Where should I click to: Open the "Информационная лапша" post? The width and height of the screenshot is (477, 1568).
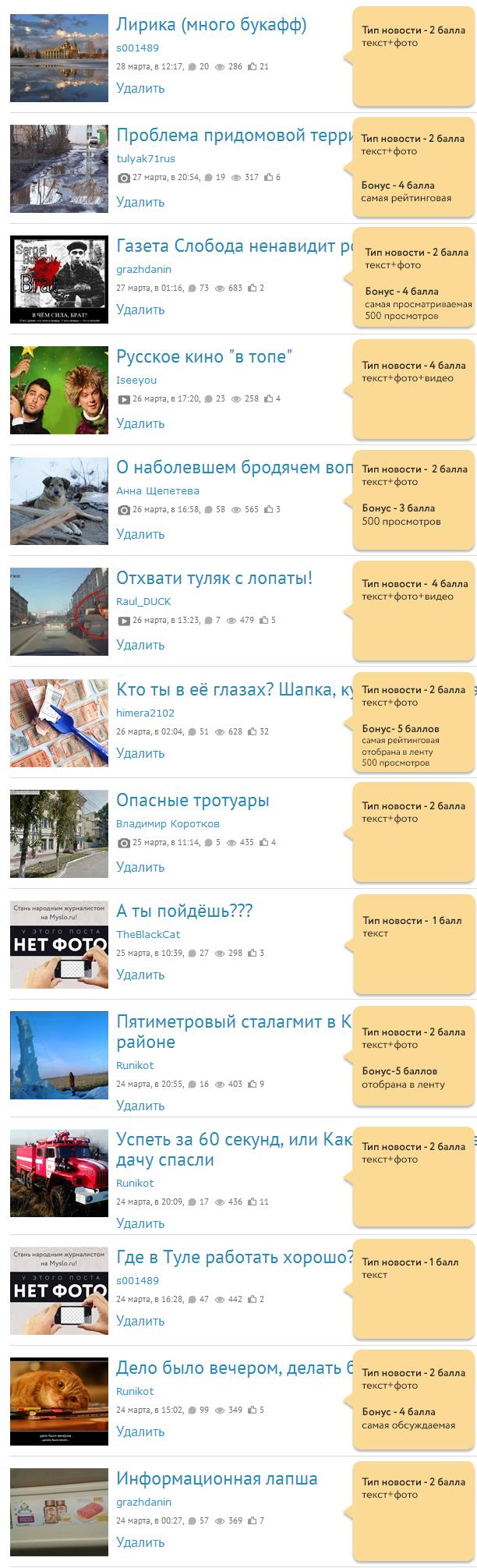217,1479
